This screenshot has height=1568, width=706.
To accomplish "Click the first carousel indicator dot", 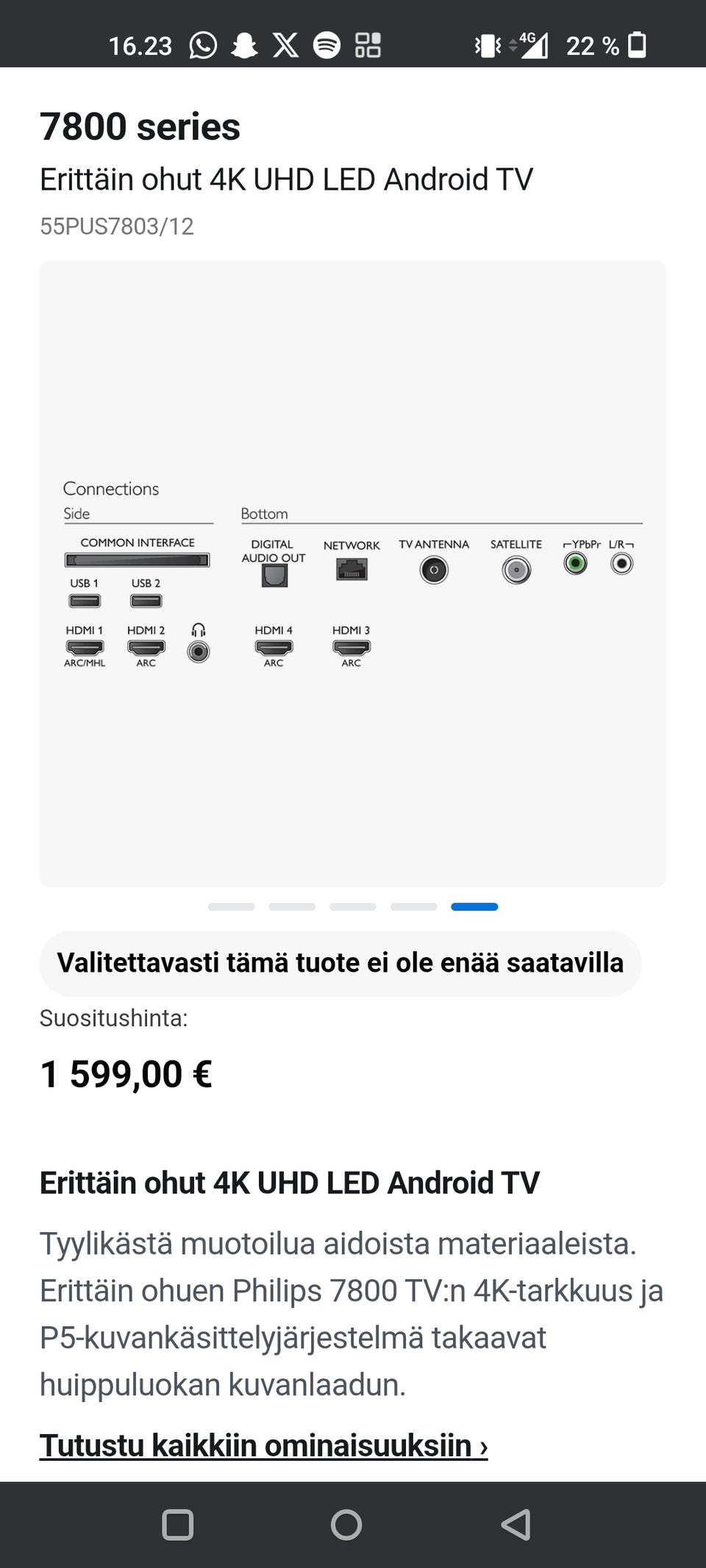I will (x=231, y=906).
